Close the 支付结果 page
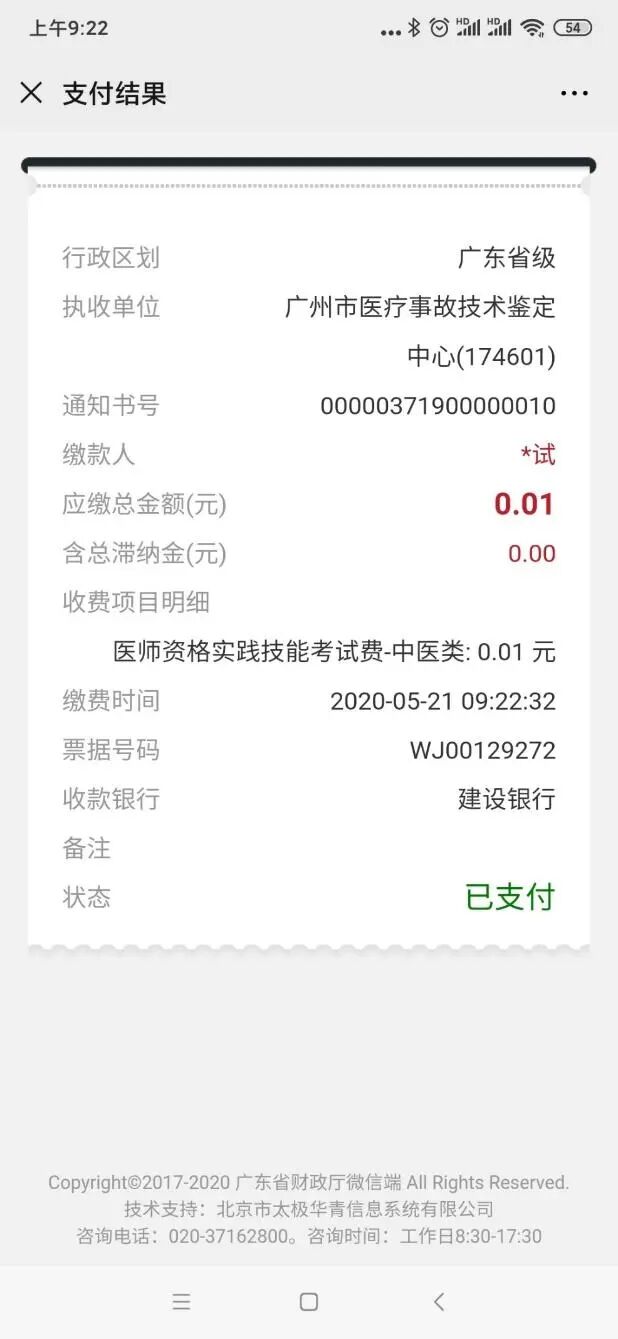 (x=31, y=93)
